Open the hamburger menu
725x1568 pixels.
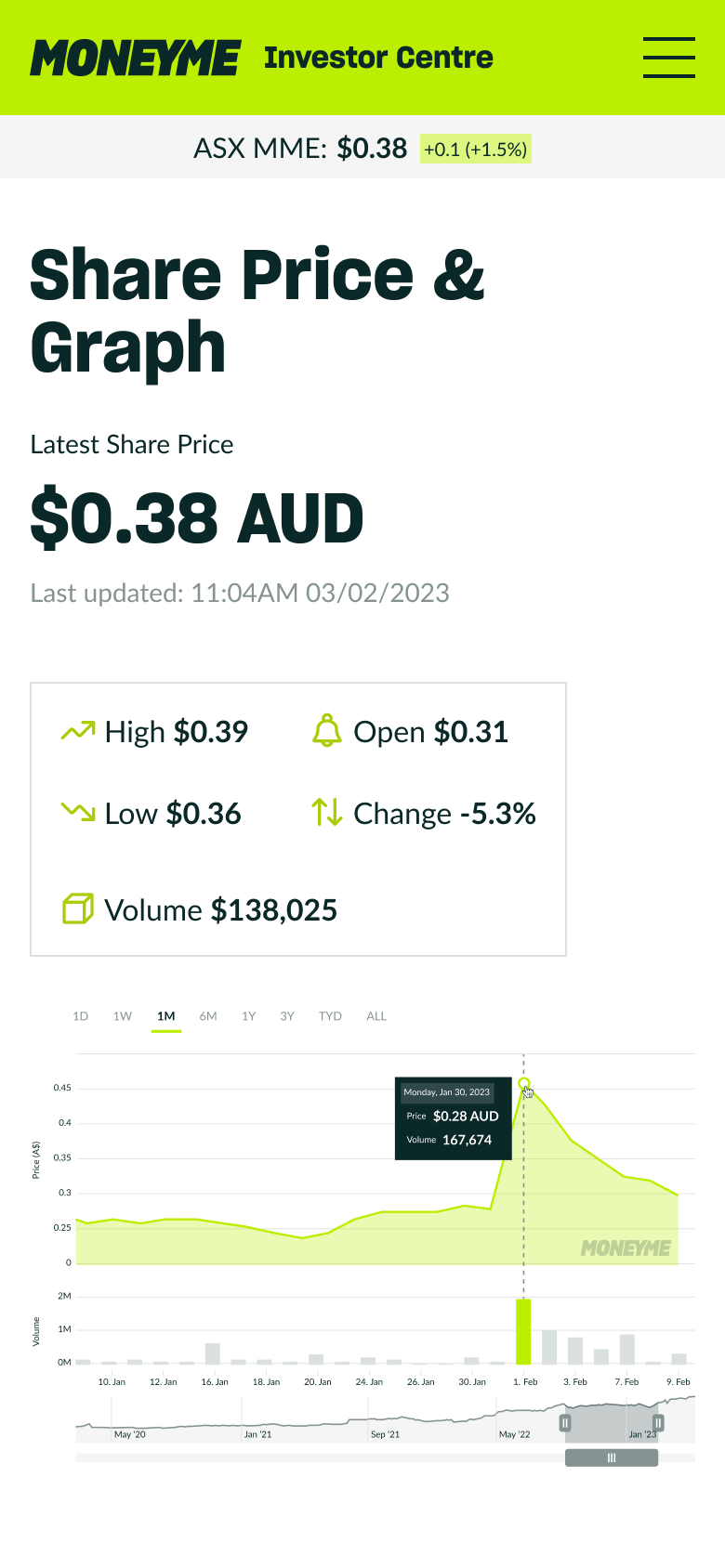tap(669, 58)
